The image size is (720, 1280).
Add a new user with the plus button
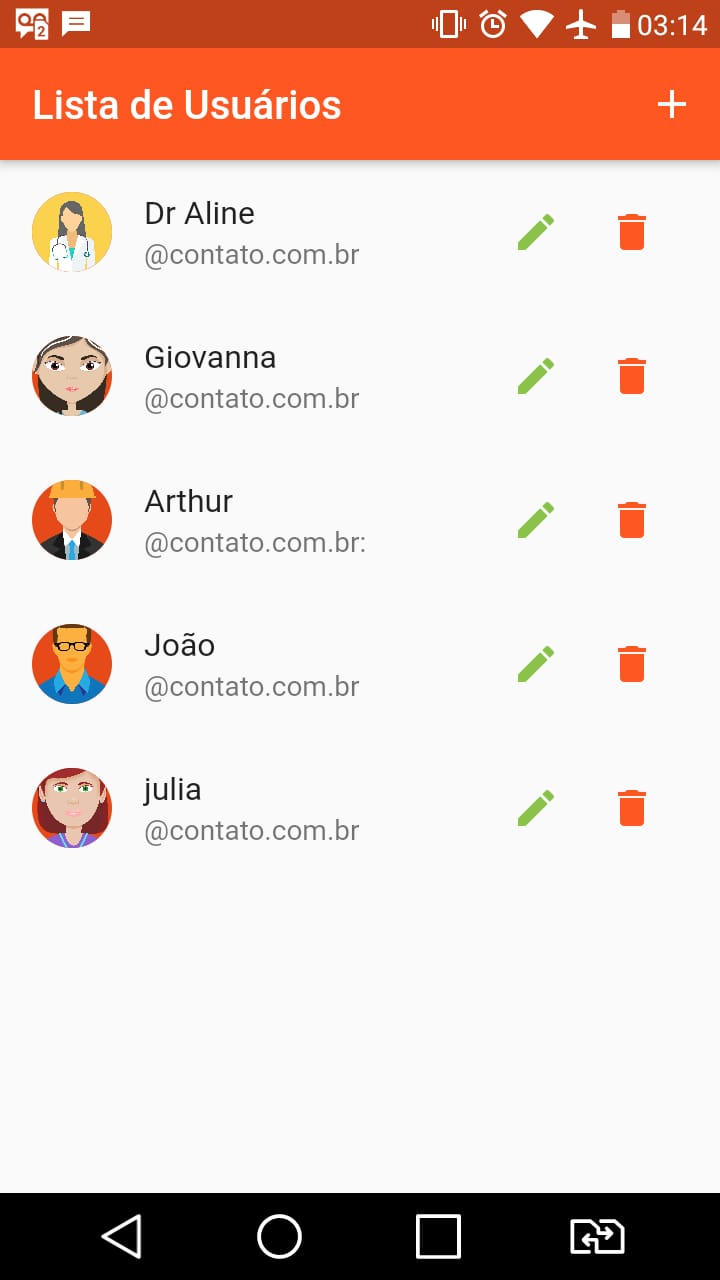coord(672,103)
